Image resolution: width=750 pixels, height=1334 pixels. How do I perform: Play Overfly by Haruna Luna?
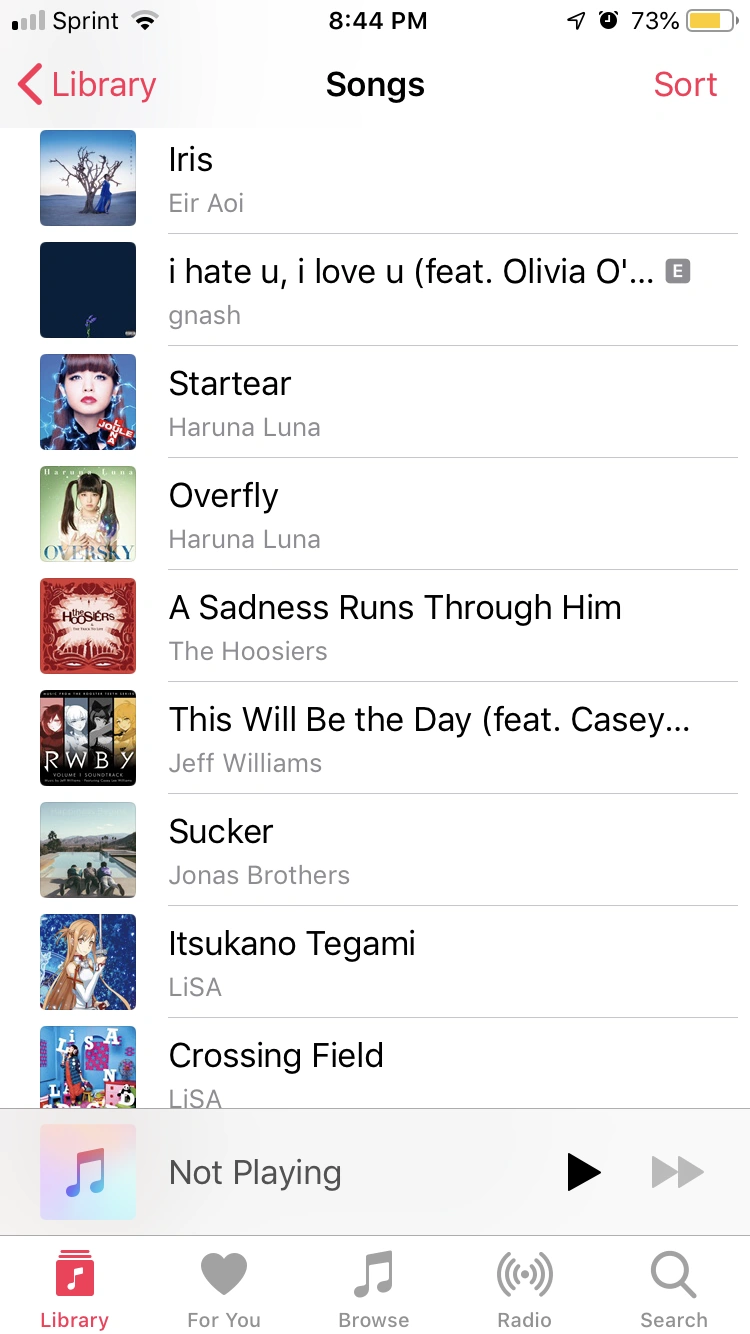pyautogui.click(x=400, y=515)
